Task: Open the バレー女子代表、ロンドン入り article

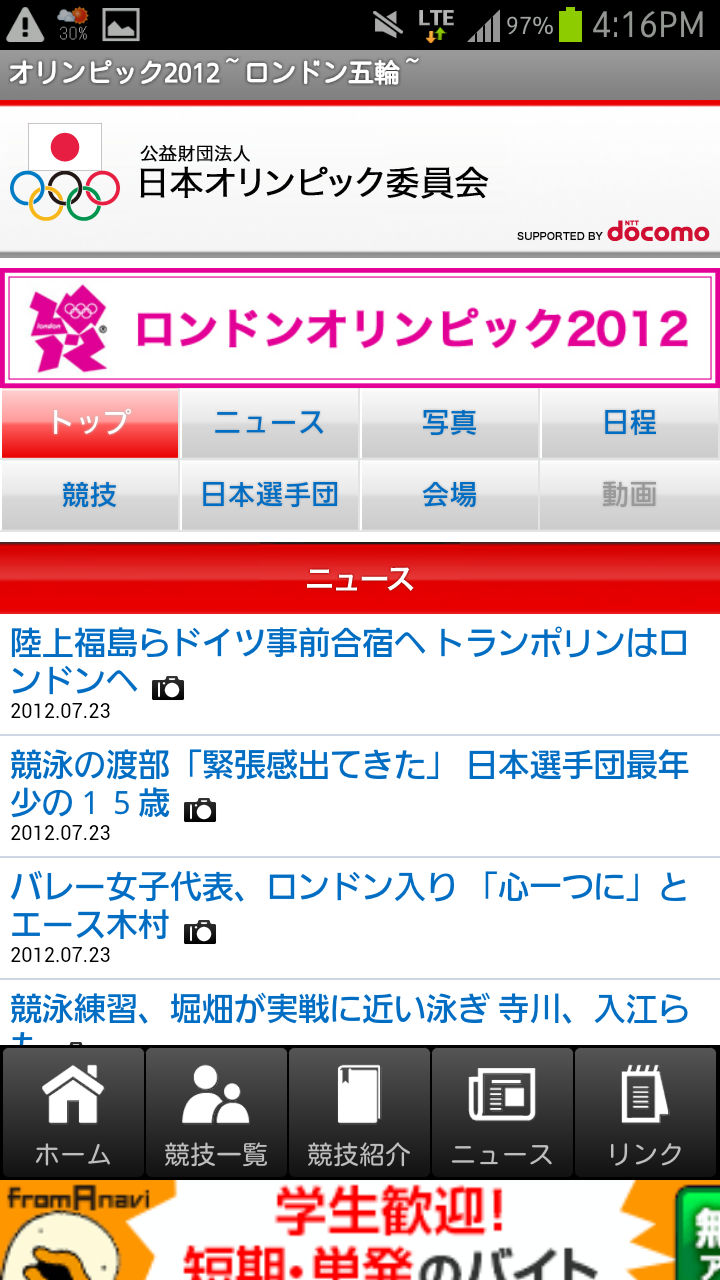Action: pos(360,918)
